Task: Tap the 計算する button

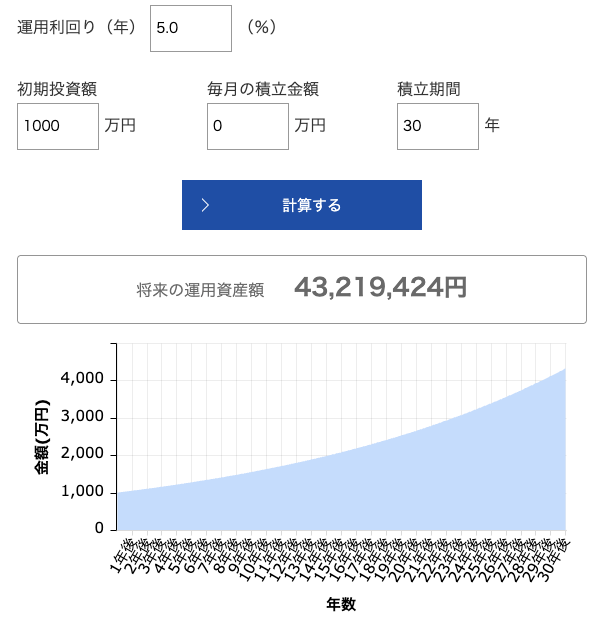Action: coord(301,205)
